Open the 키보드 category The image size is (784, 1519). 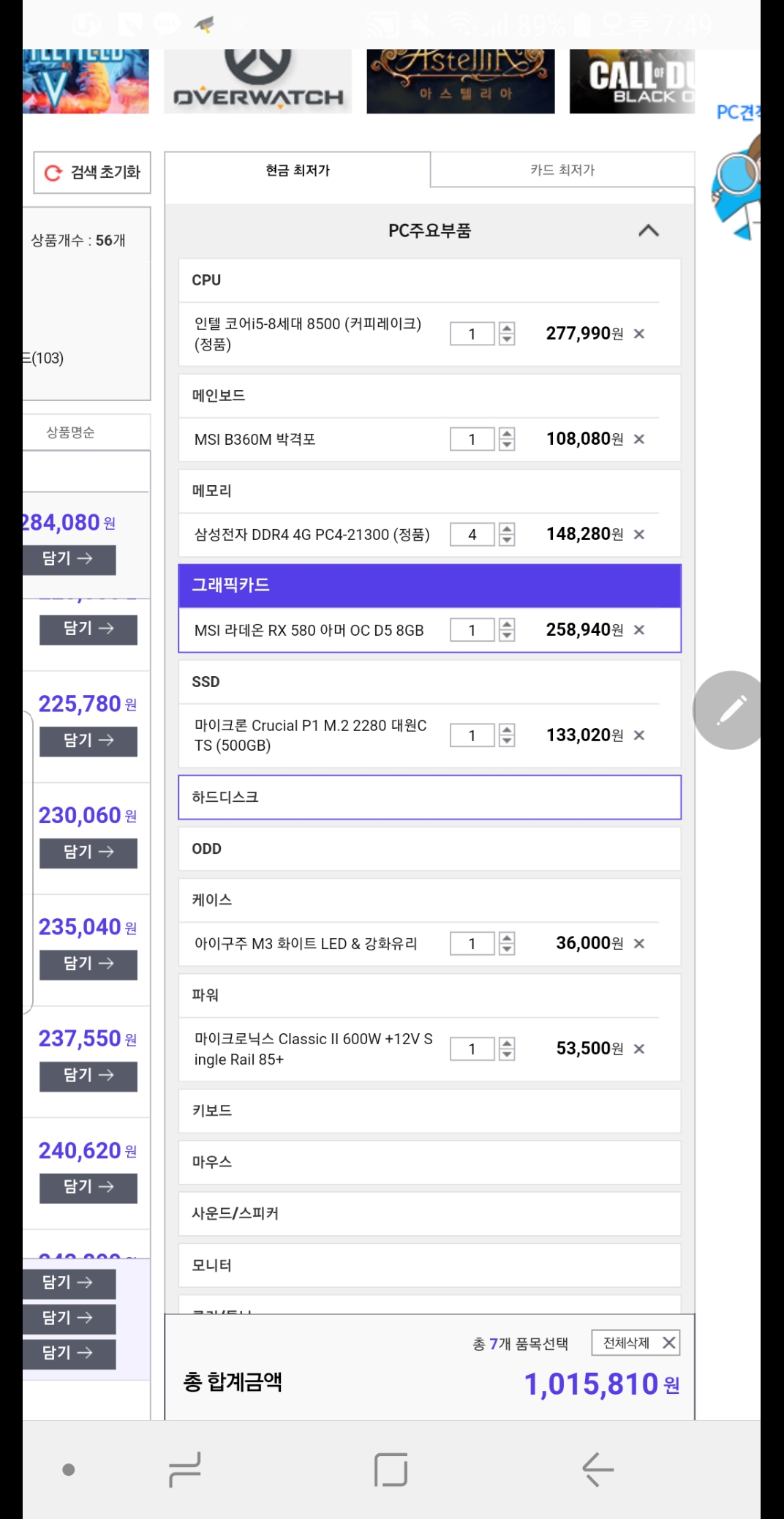(x=429, y=1111)
